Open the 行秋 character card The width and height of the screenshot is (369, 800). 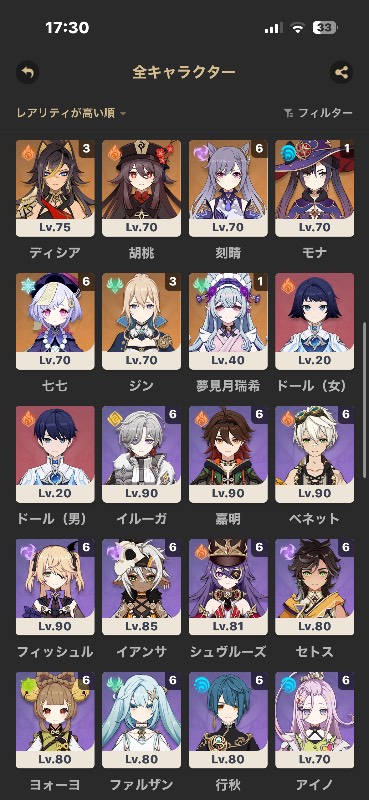(x=228, y=720)
